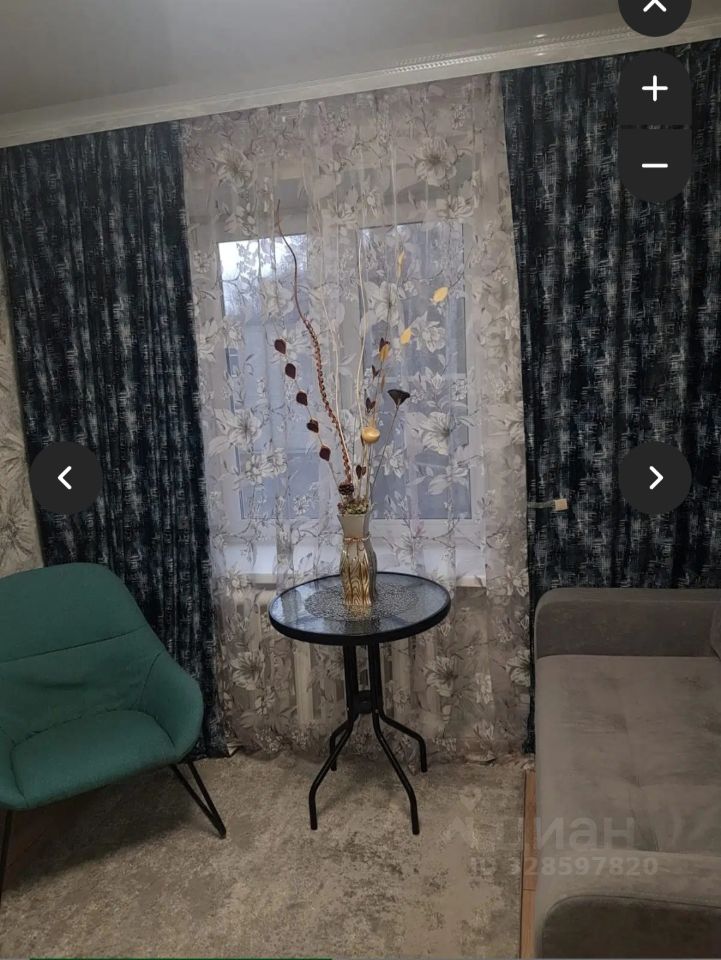Zoom in on the photo
The width and height of the screenshot is (721, 960).
coord(655,89)
